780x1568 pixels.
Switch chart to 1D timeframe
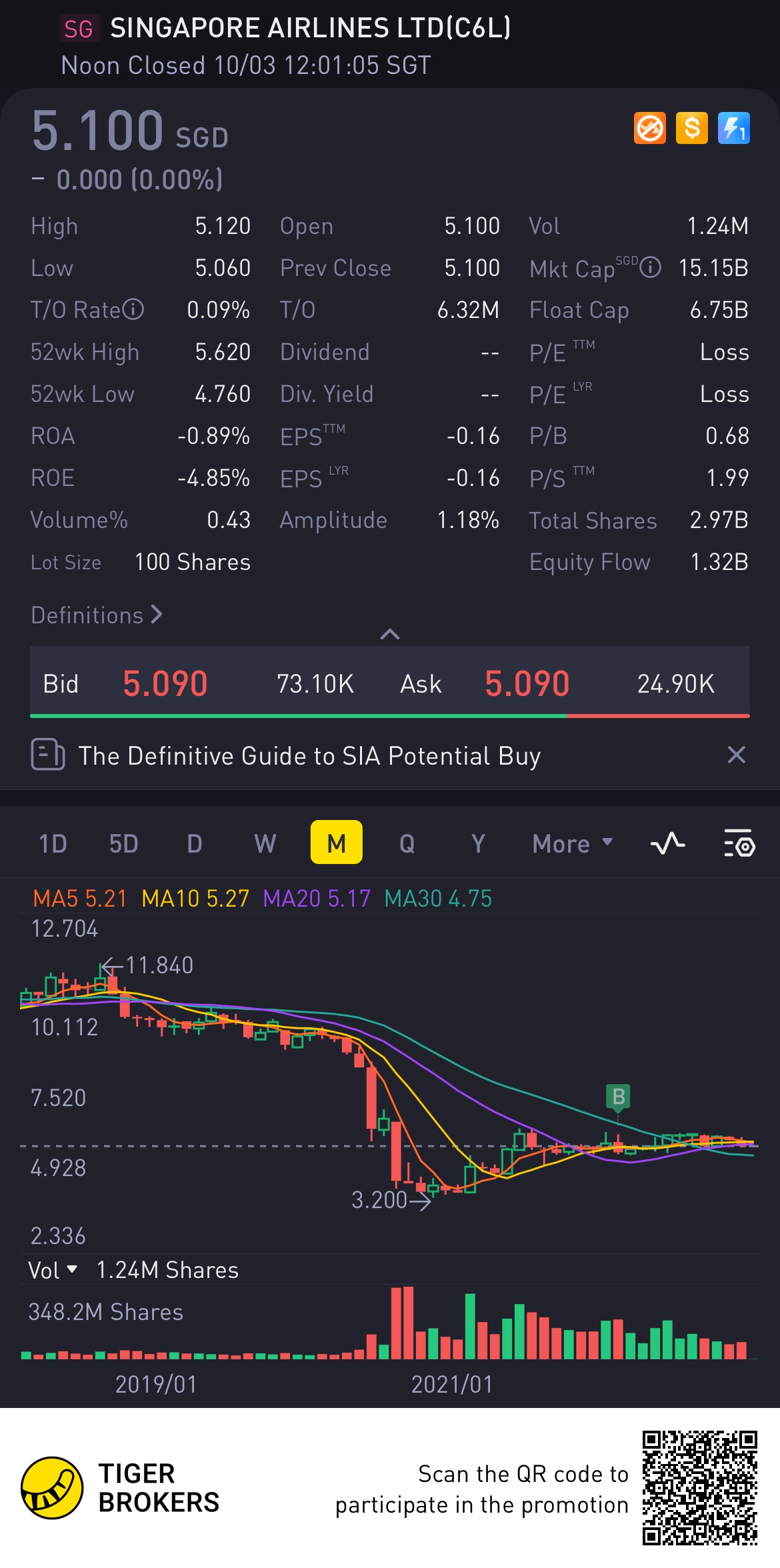point(53,843)
